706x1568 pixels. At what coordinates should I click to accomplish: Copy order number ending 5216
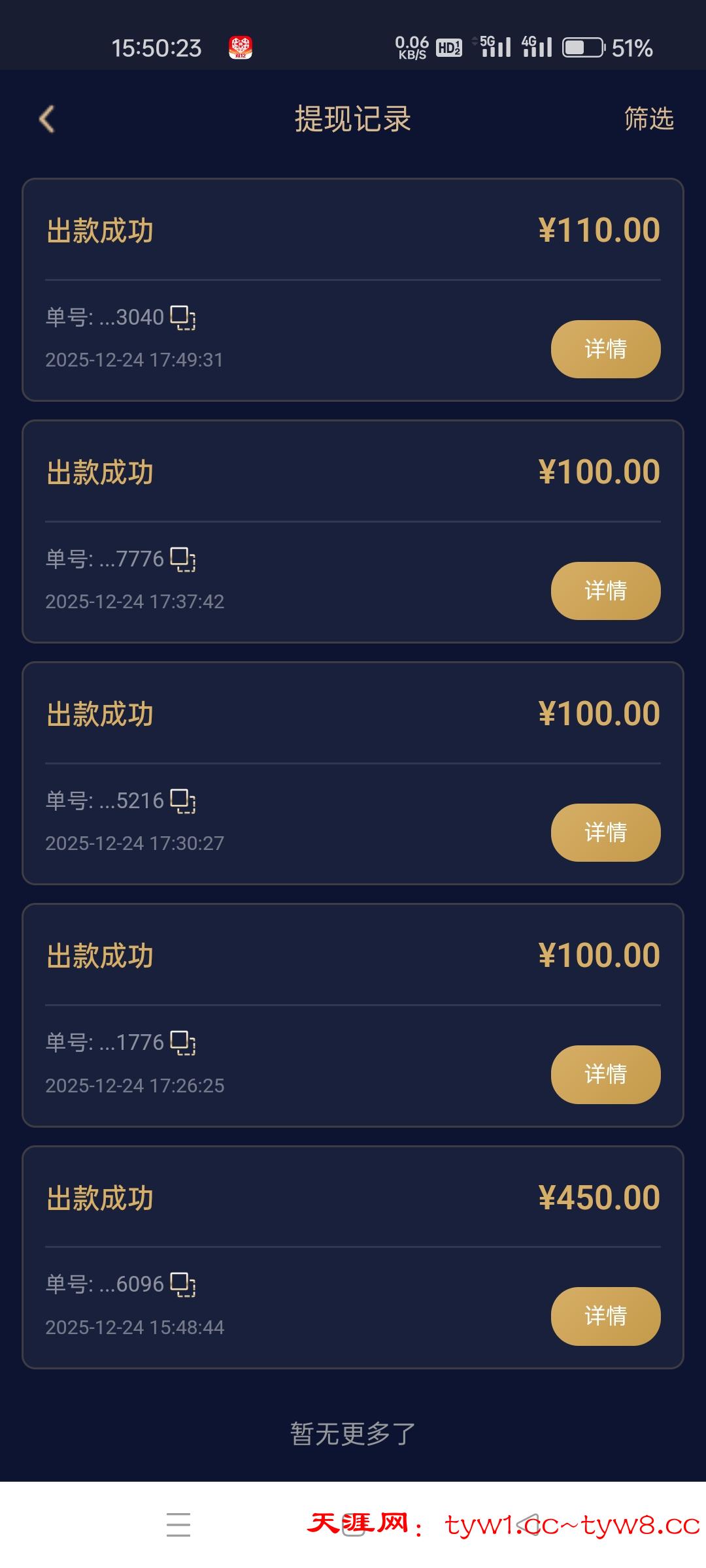(x=183, y=802)
